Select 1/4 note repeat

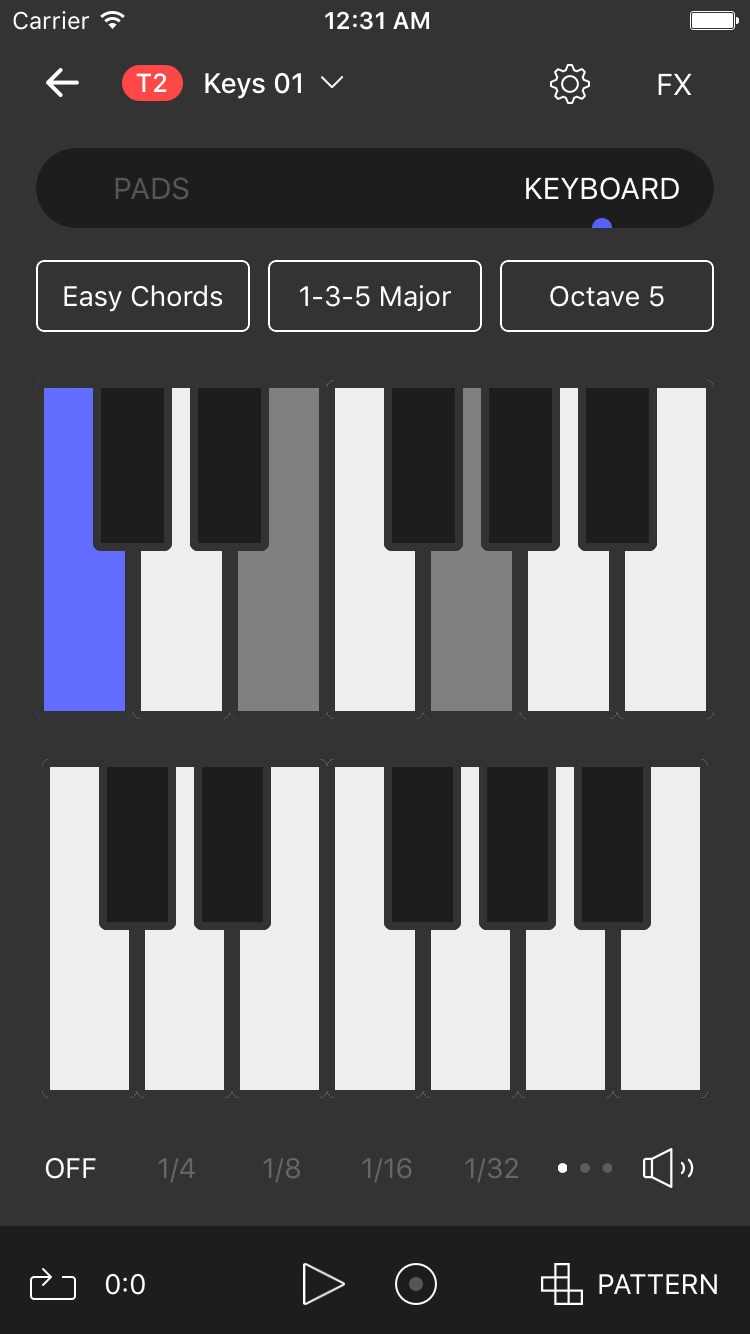(176, 1168)
